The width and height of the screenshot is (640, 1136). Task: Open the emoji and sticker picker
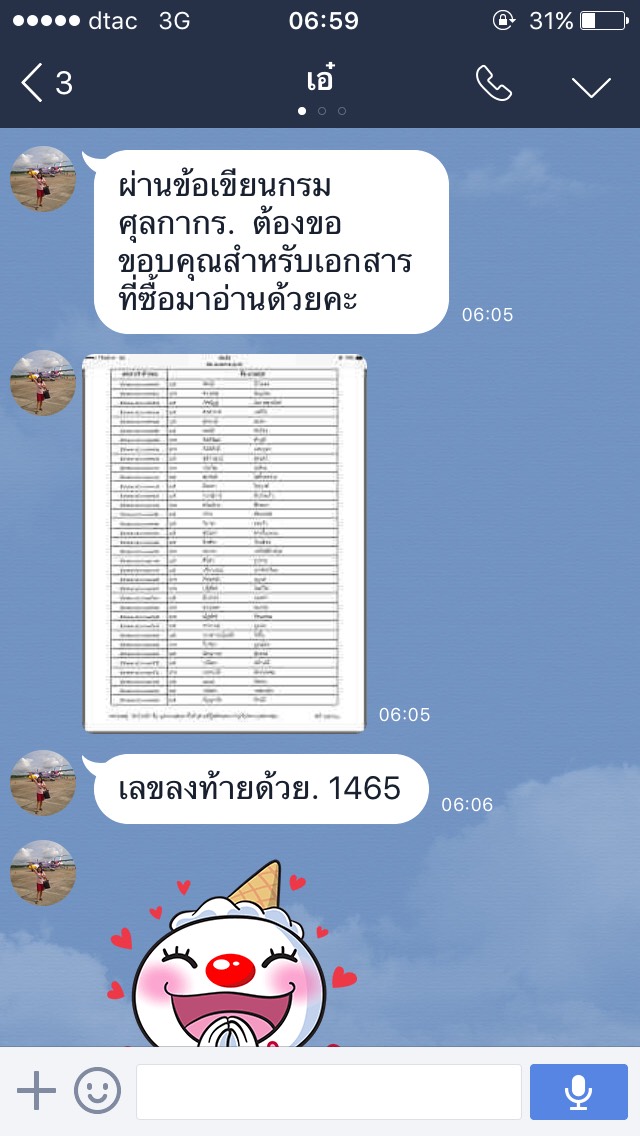(98, 1090)
